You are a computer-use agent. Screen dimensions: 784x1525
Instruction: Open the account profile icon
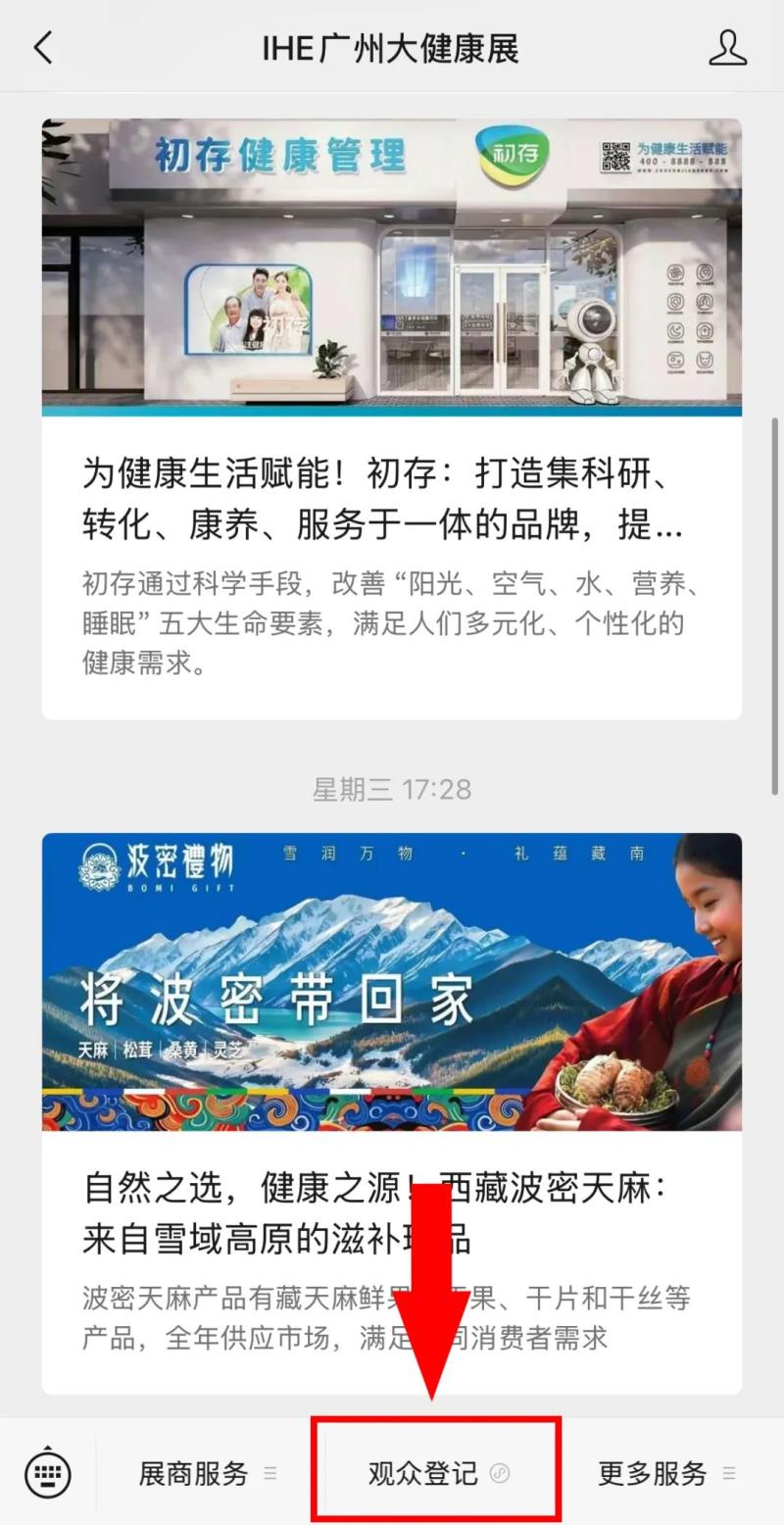tap(727, 47)
